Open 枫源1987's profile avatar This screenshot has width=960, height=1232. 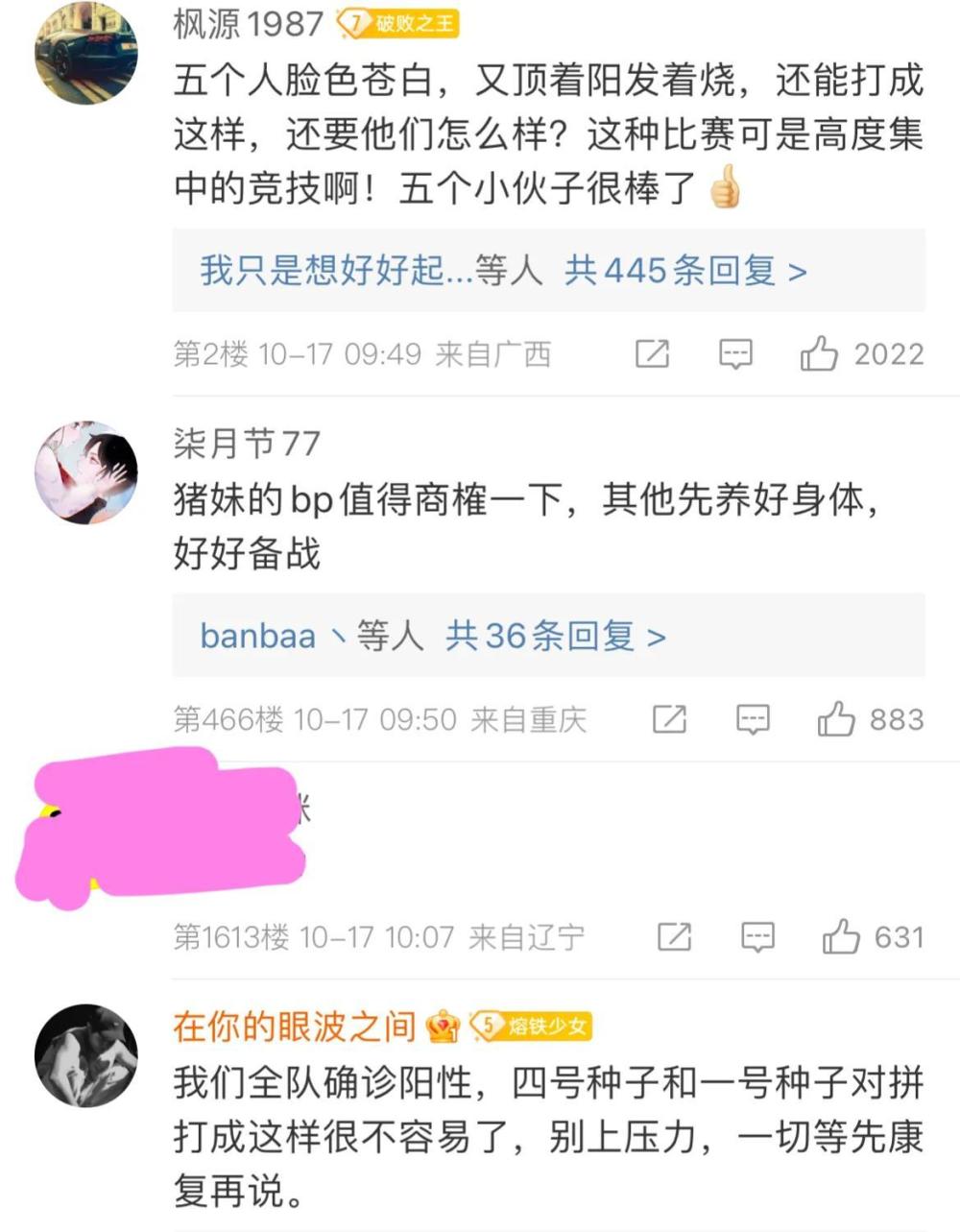click(85, 53)
